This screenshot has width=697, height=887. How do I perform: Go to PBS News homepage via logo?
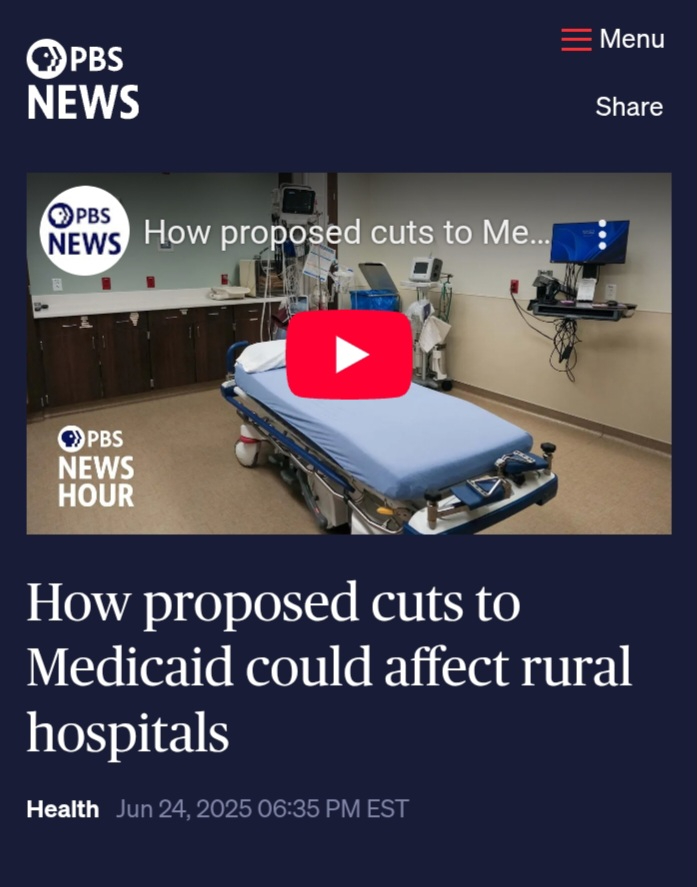click(82, 80)
